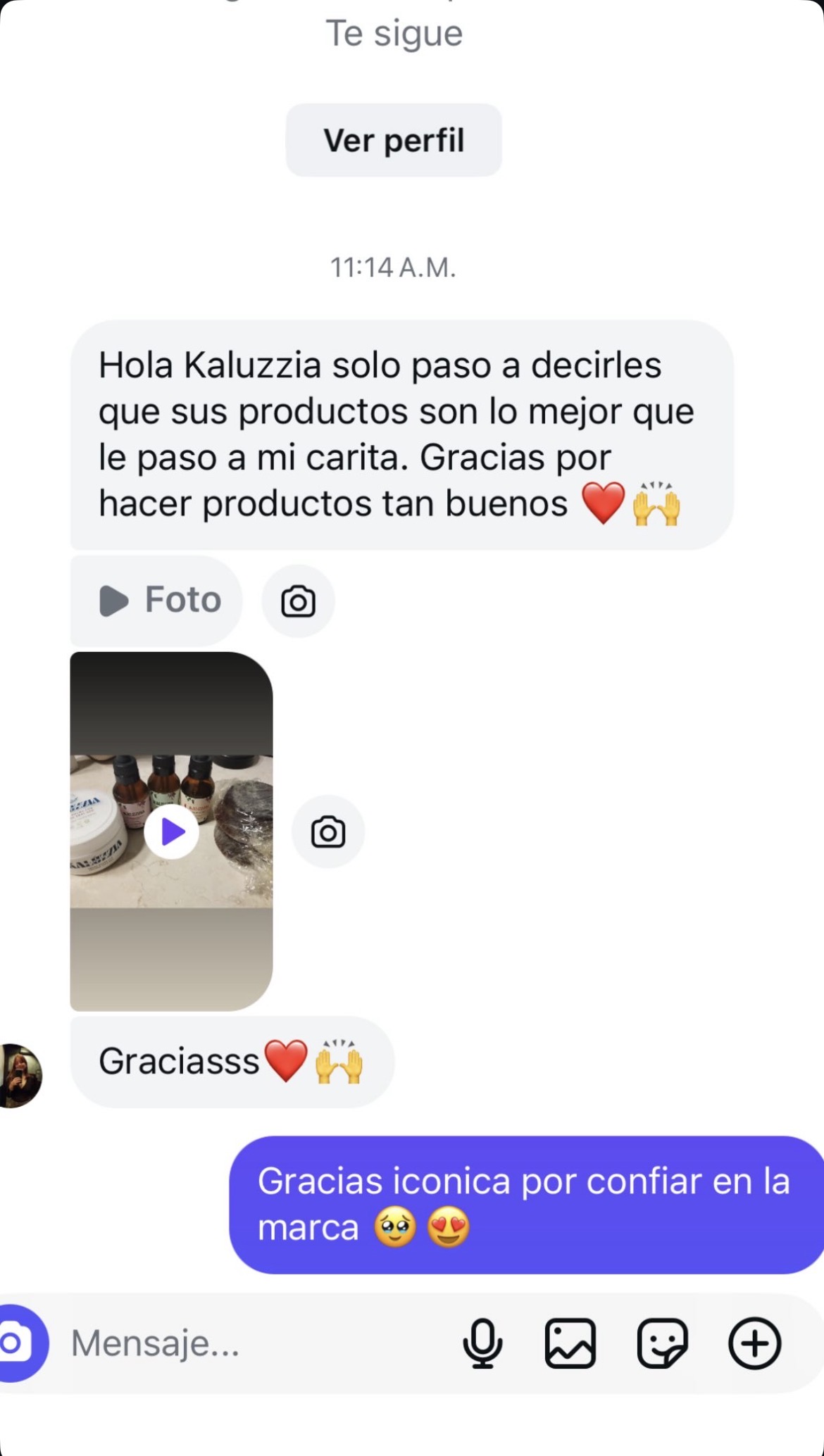The height and width of the screenshot is (1456, 824).
Task: Click the camera icon beside the video thumbnail
Action: [328, 831]
